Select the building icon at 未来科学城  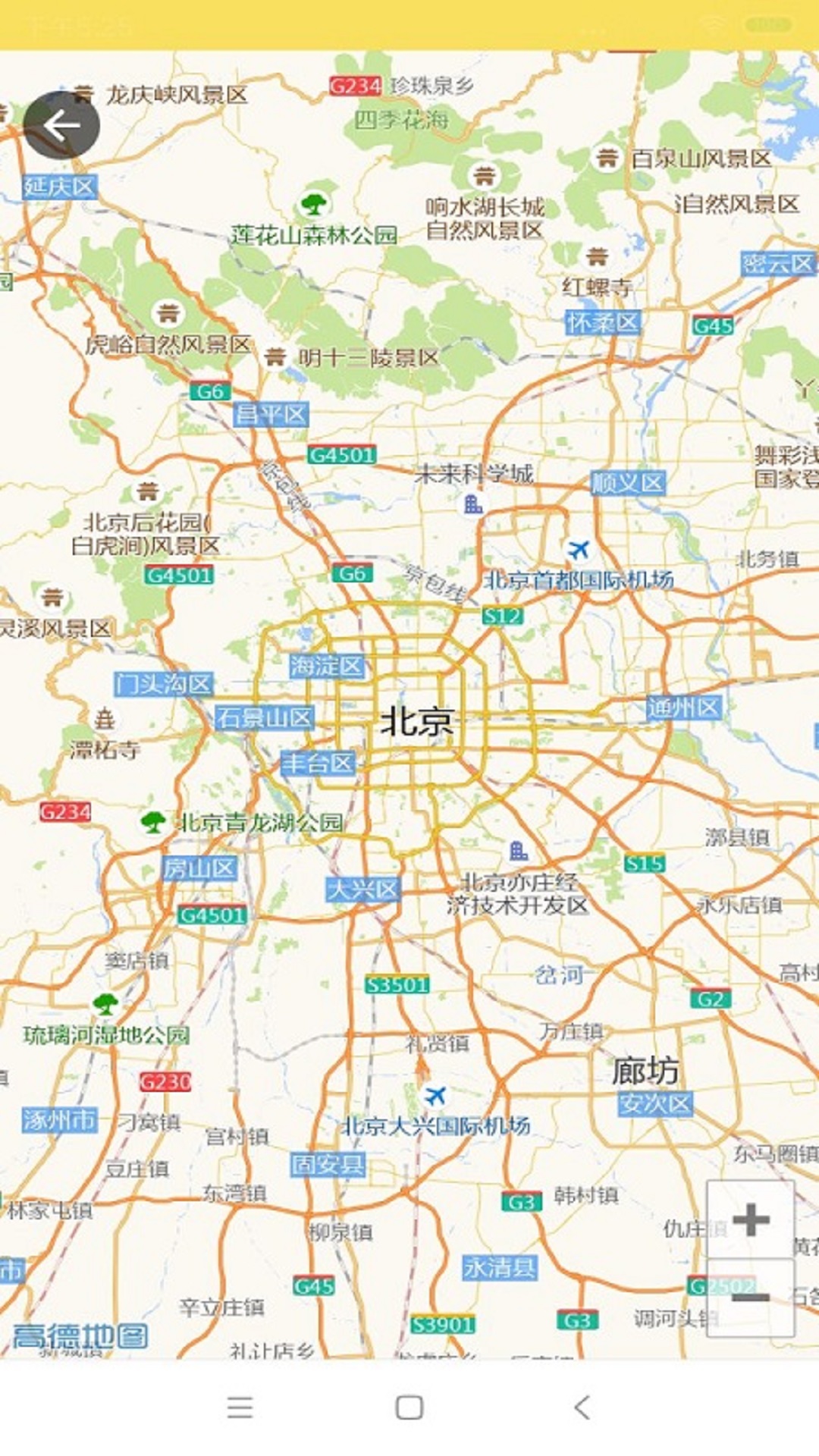[471, 504]
